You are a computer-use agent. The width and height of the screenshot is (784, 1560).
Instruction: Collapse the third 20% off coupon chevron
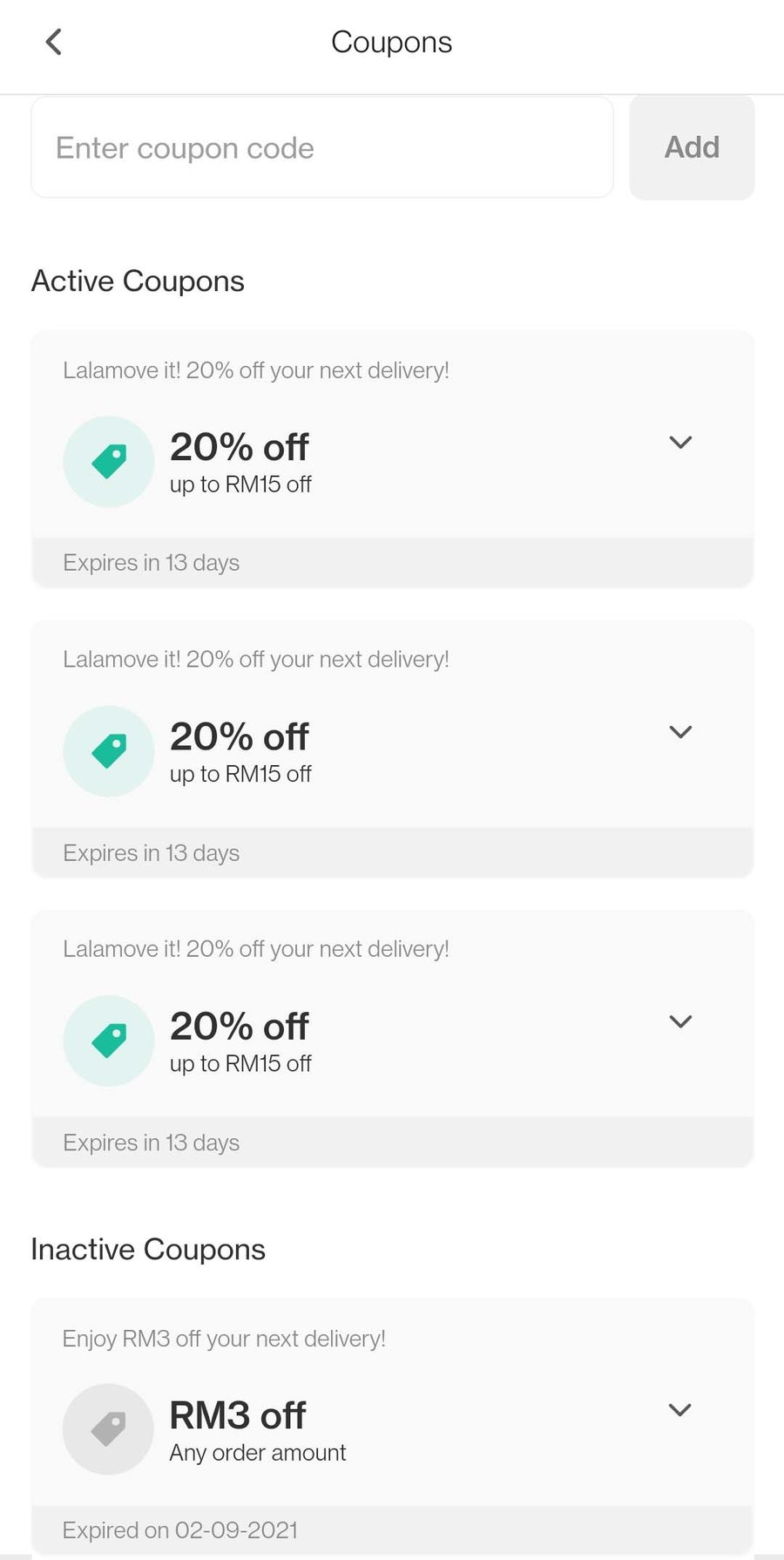tap(680, 1021)
